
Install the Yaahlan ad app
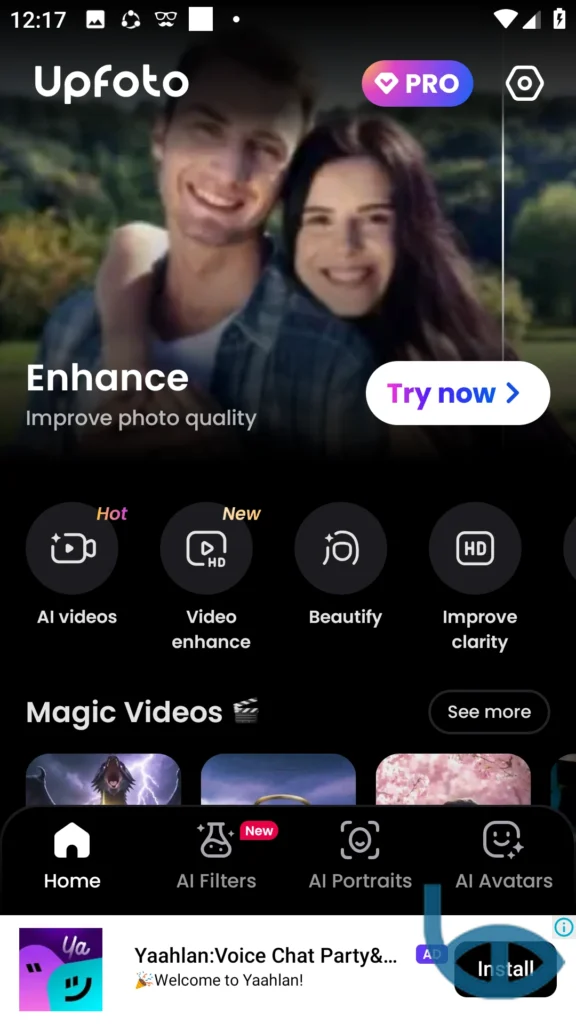click(x=505, y=968)
